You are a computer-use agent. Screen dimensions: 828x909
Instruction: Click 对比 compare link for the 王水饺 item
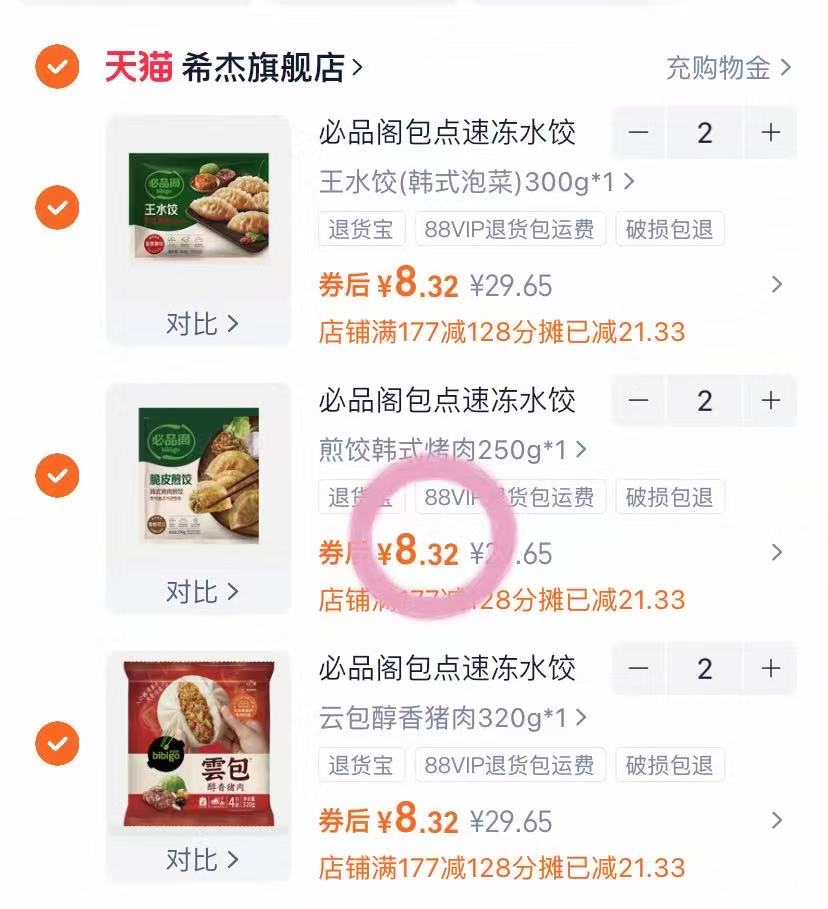click(x=200, y=324)
